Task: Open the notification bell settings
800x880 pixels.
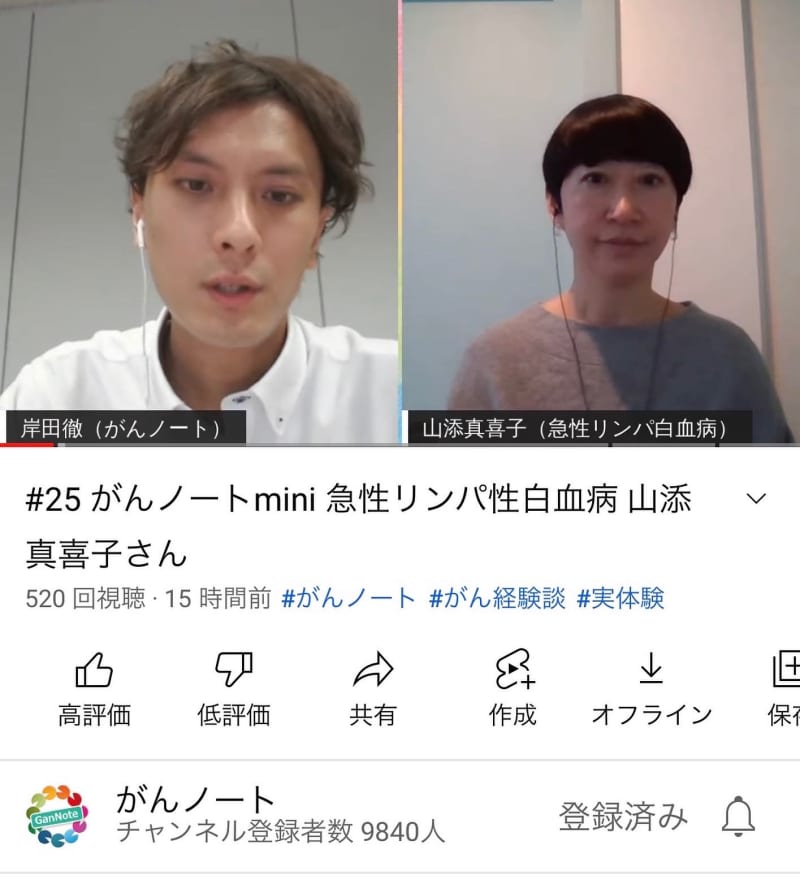Action: [x=738, y=817]
